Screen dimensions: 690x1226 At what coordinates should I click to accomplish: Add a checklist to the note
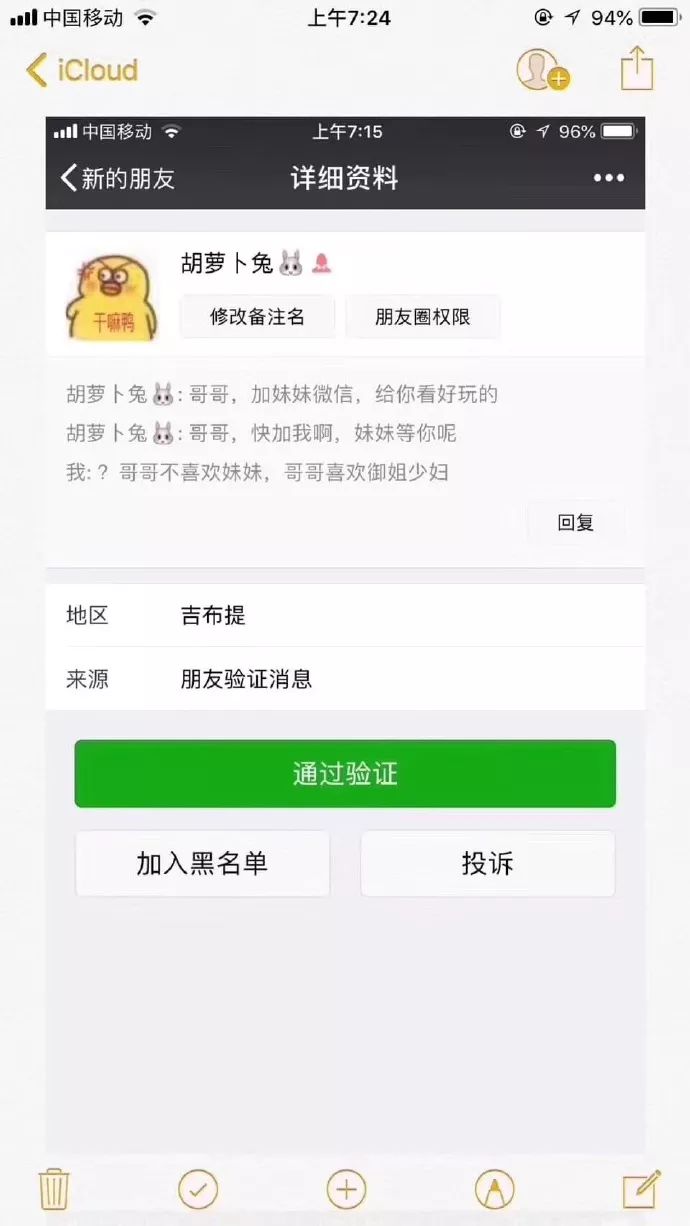[x=198, y=1189]
